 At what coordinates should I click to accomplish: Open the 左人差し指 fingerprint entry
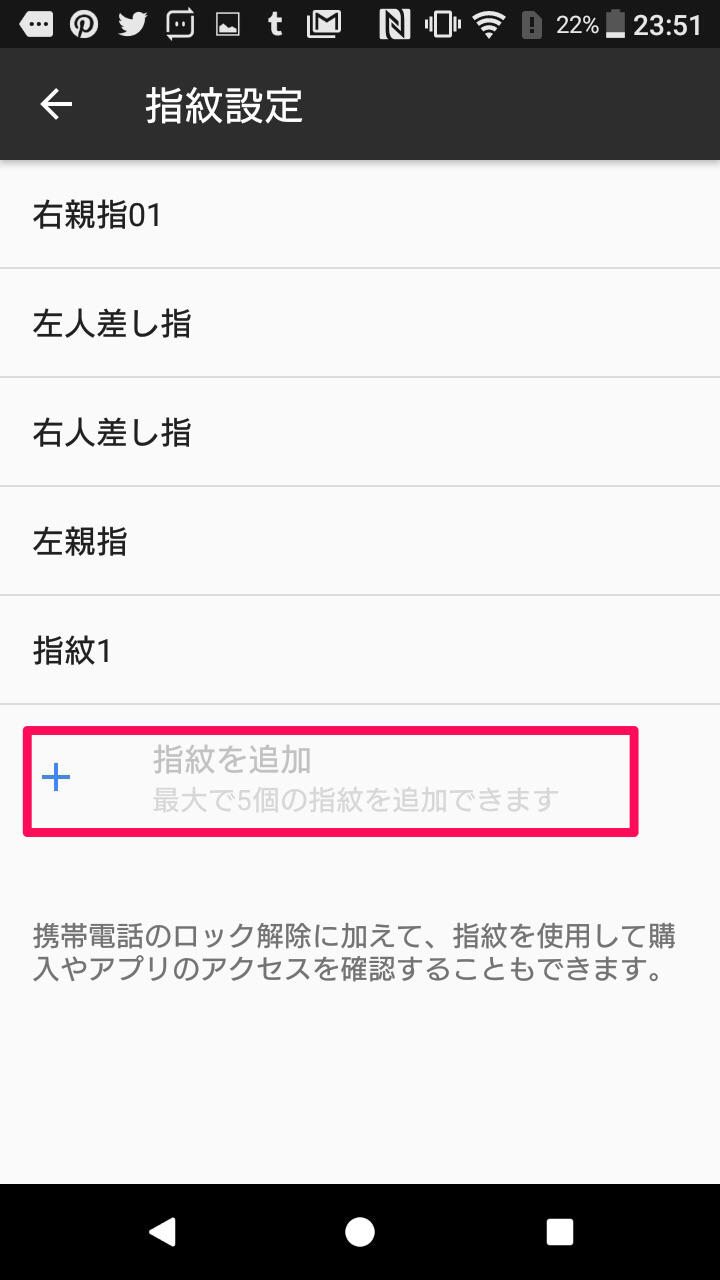[x=360, y=323]
